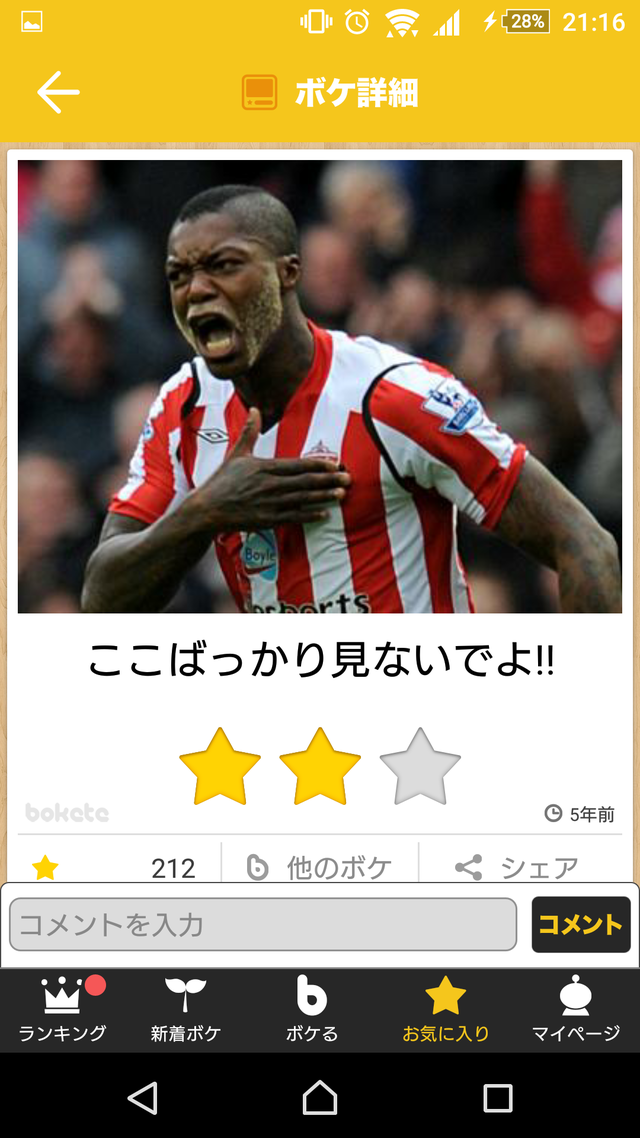Rate this boke with the second star
This screenshot has height=1138, width=640.
320,766
